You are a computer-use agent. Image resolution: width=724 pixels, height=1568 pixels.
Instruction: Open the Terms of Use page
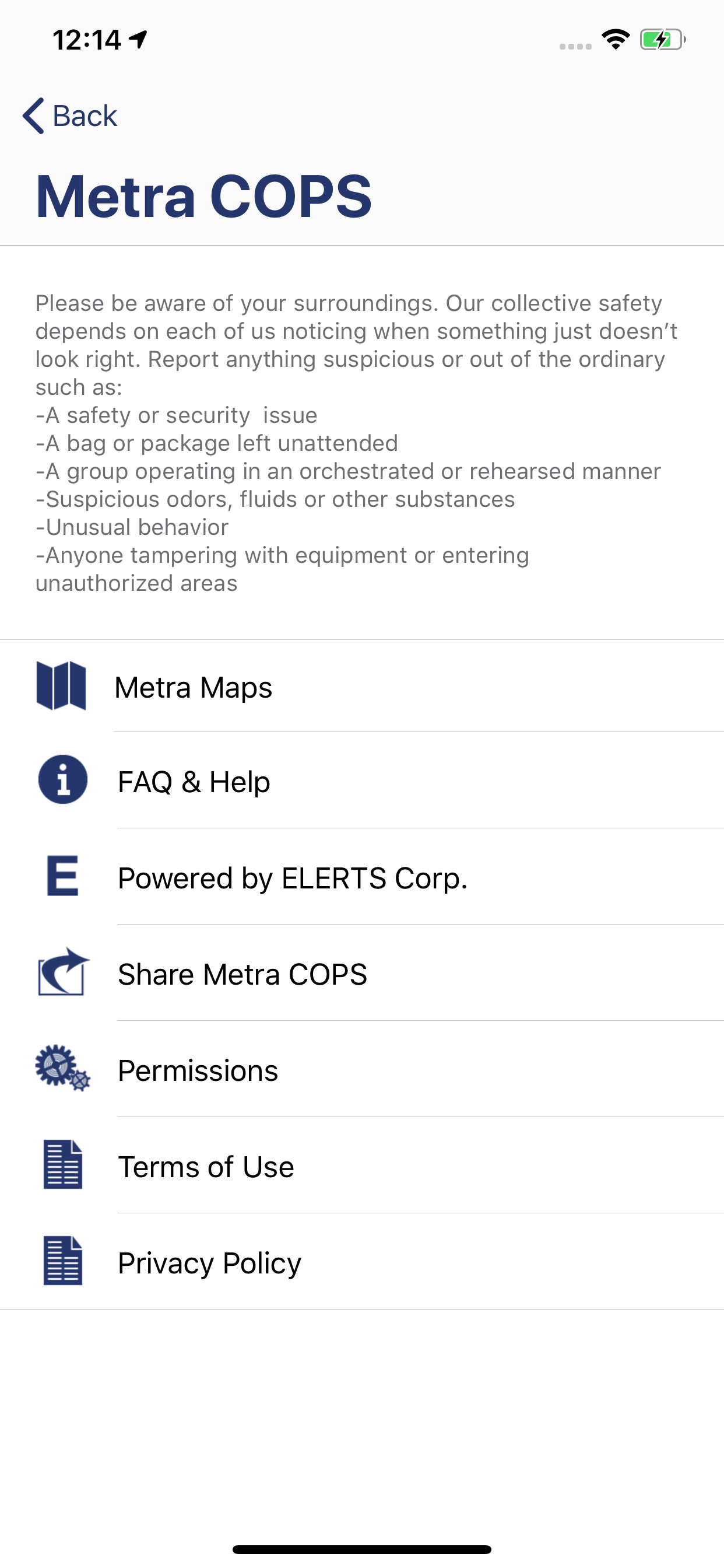click(x=206, y=1165)
